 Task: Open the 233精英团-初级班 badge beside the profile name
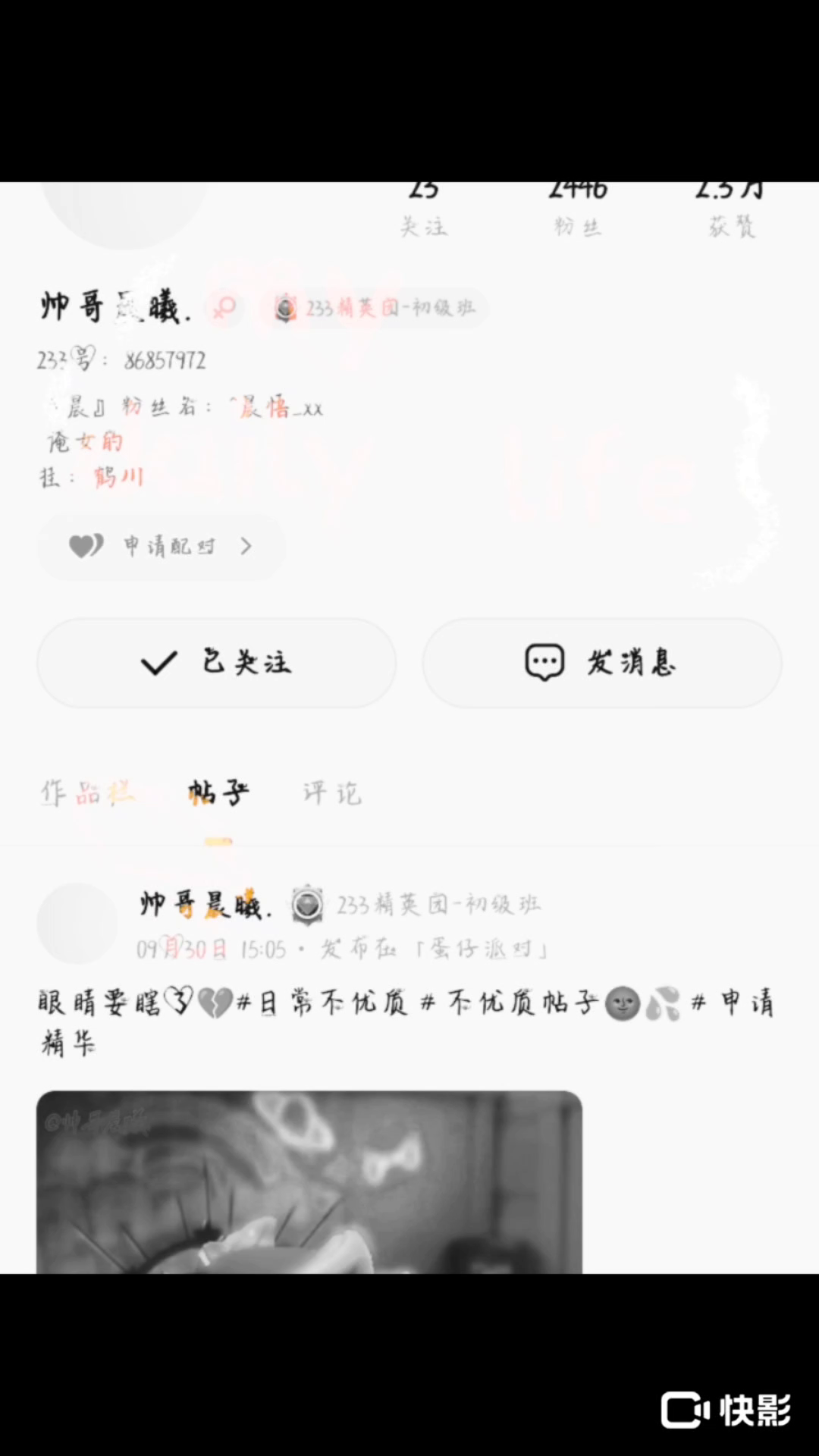[x=375, y=308]
